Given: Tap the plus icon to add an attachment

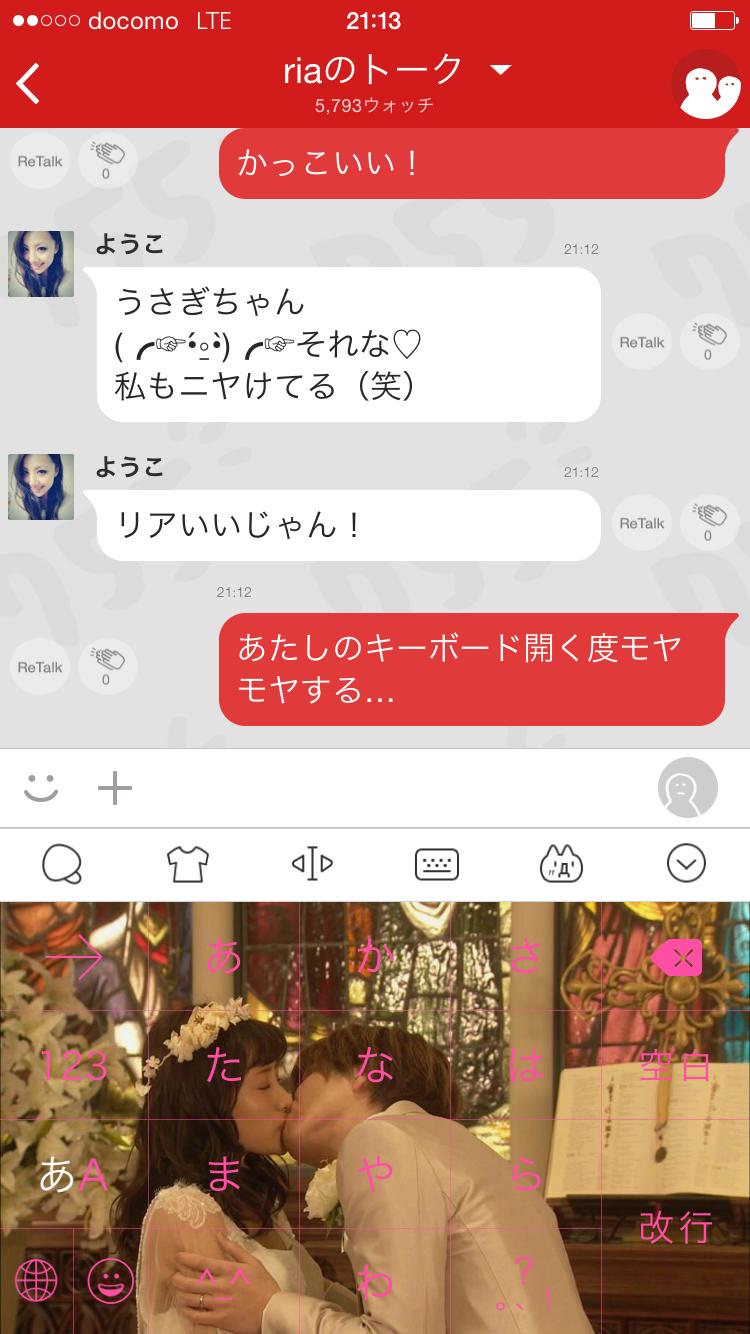Looking at the screenshot, I should pyautogui.click(x=114, y=788).
